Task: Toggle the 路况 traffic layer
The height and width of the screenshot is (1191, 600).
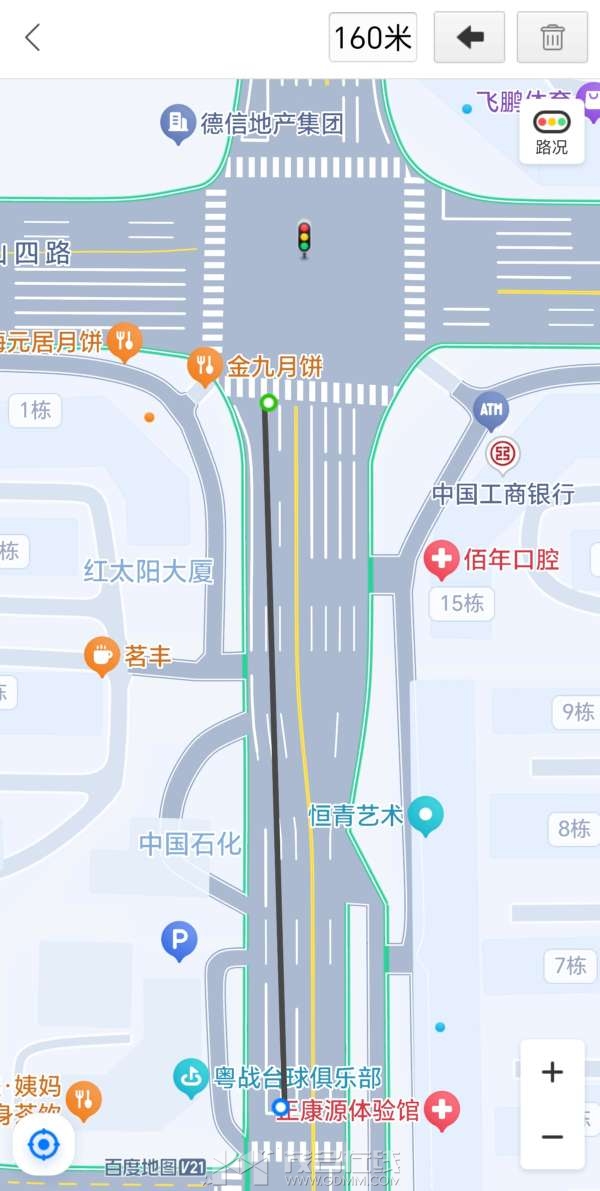Action: pos(551,132)
